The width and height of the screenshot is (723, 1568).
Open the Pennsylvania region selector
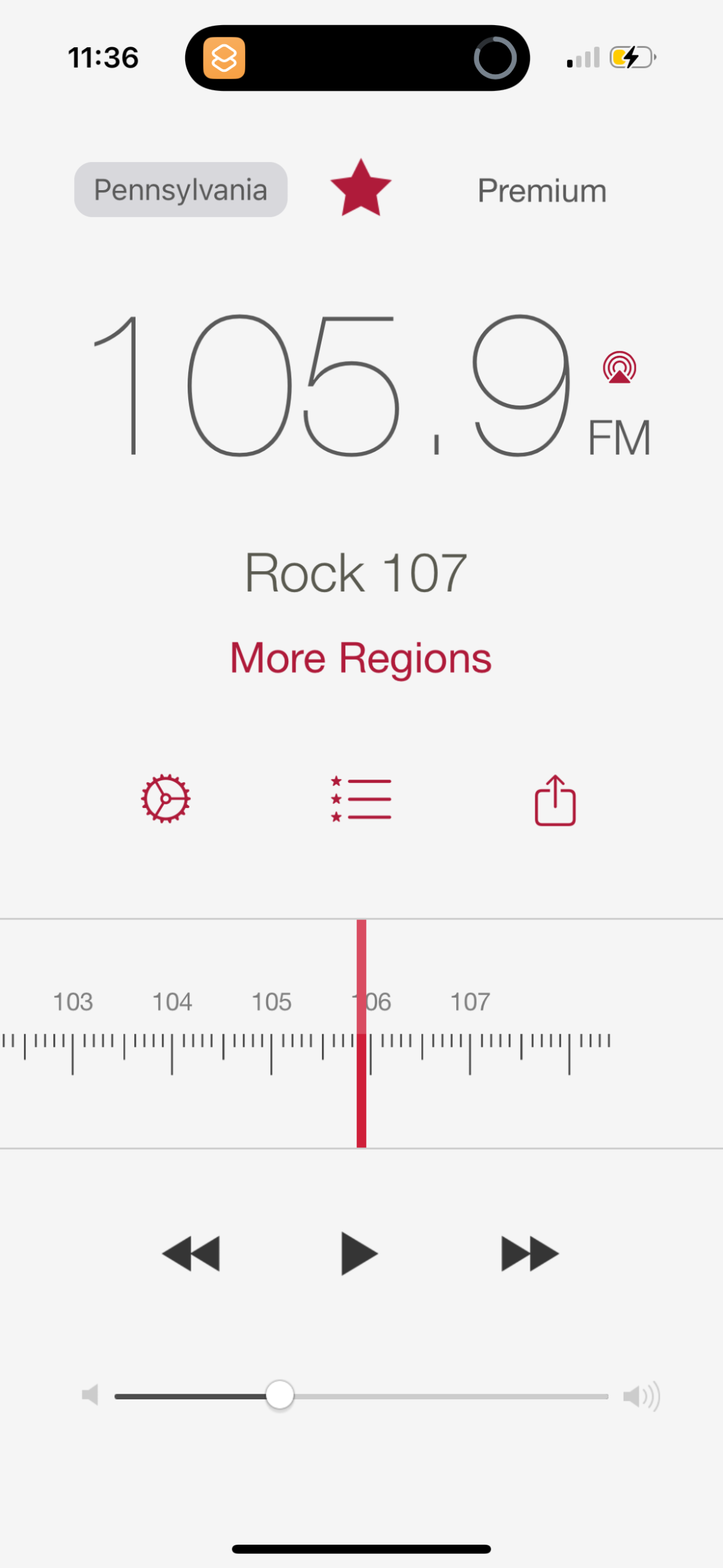(x=180, y=189)
